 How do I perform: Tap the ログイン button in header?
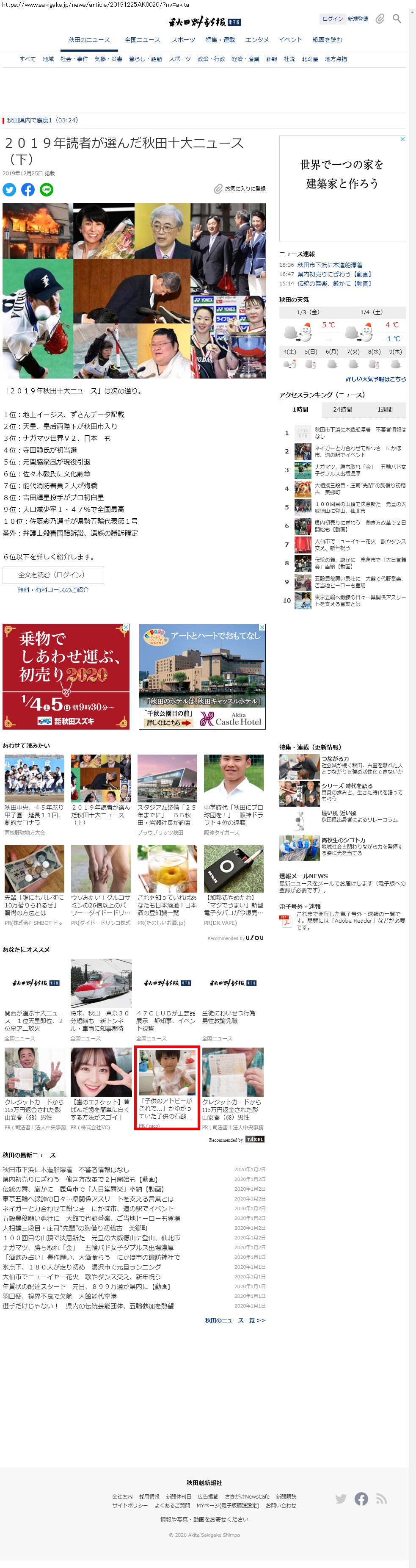332,19
